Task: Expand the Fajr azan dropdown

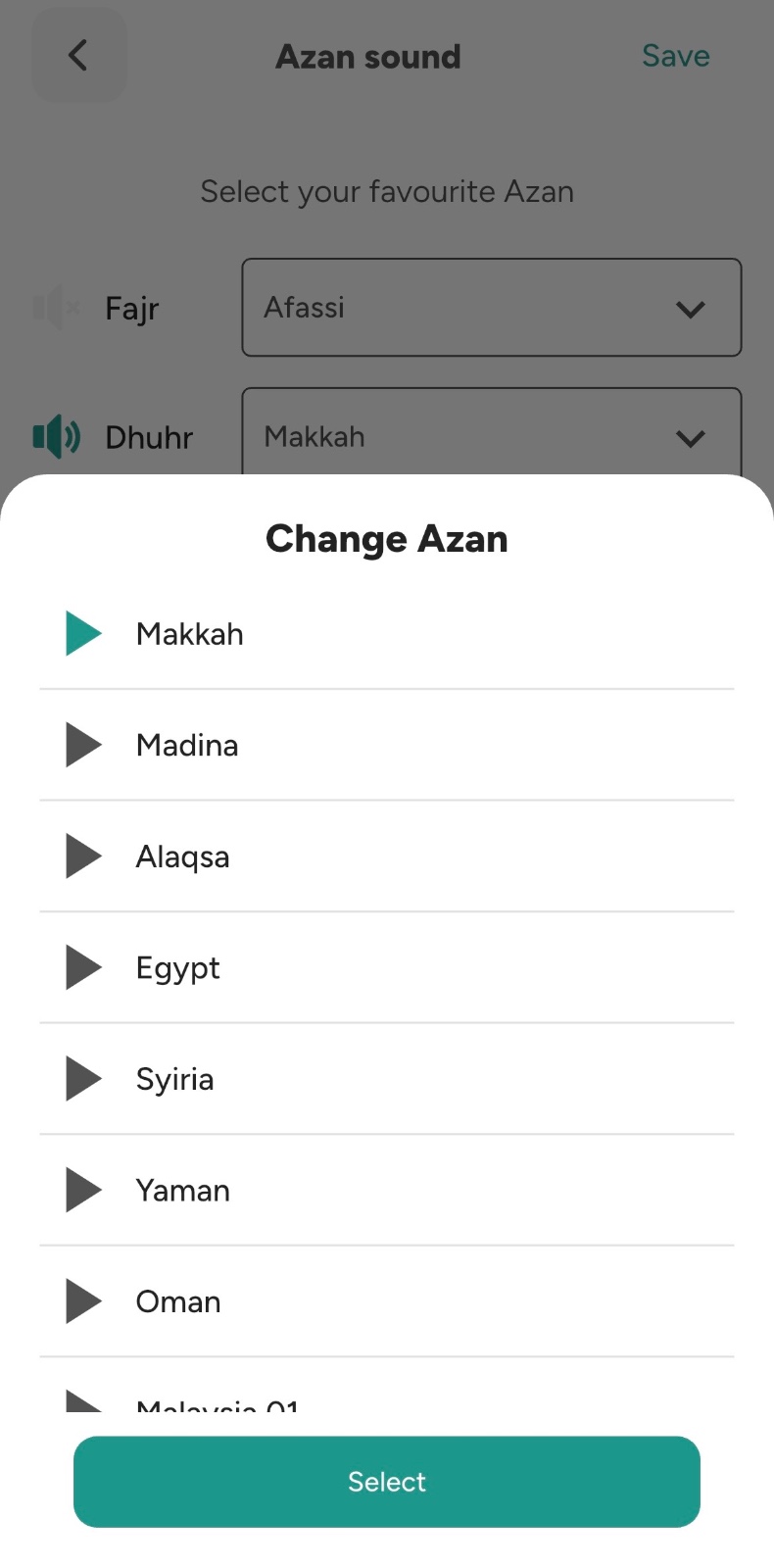Action: pos(491,308)
